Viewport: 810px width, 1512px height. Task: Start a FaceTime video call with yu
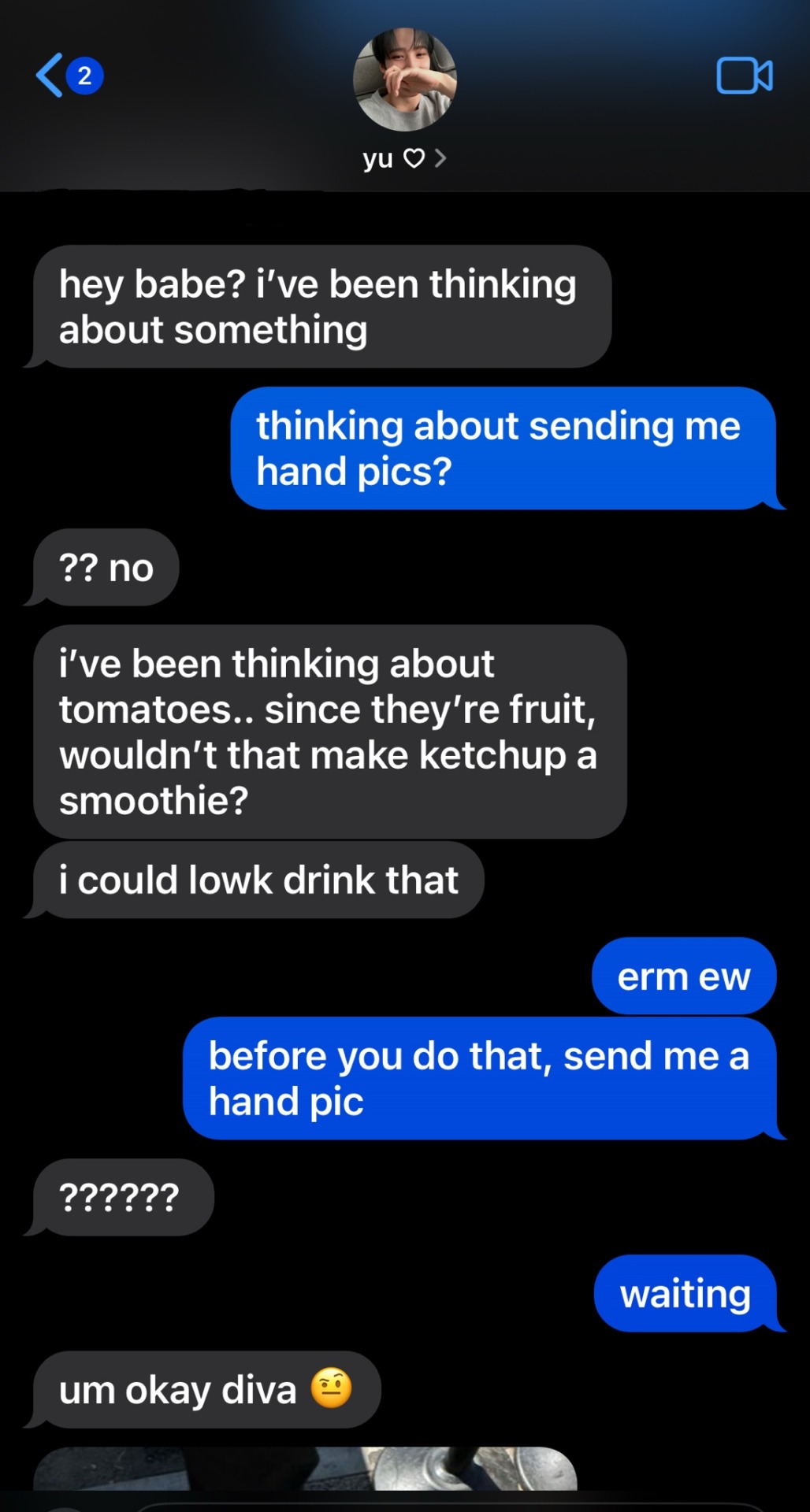pos(744,76)
